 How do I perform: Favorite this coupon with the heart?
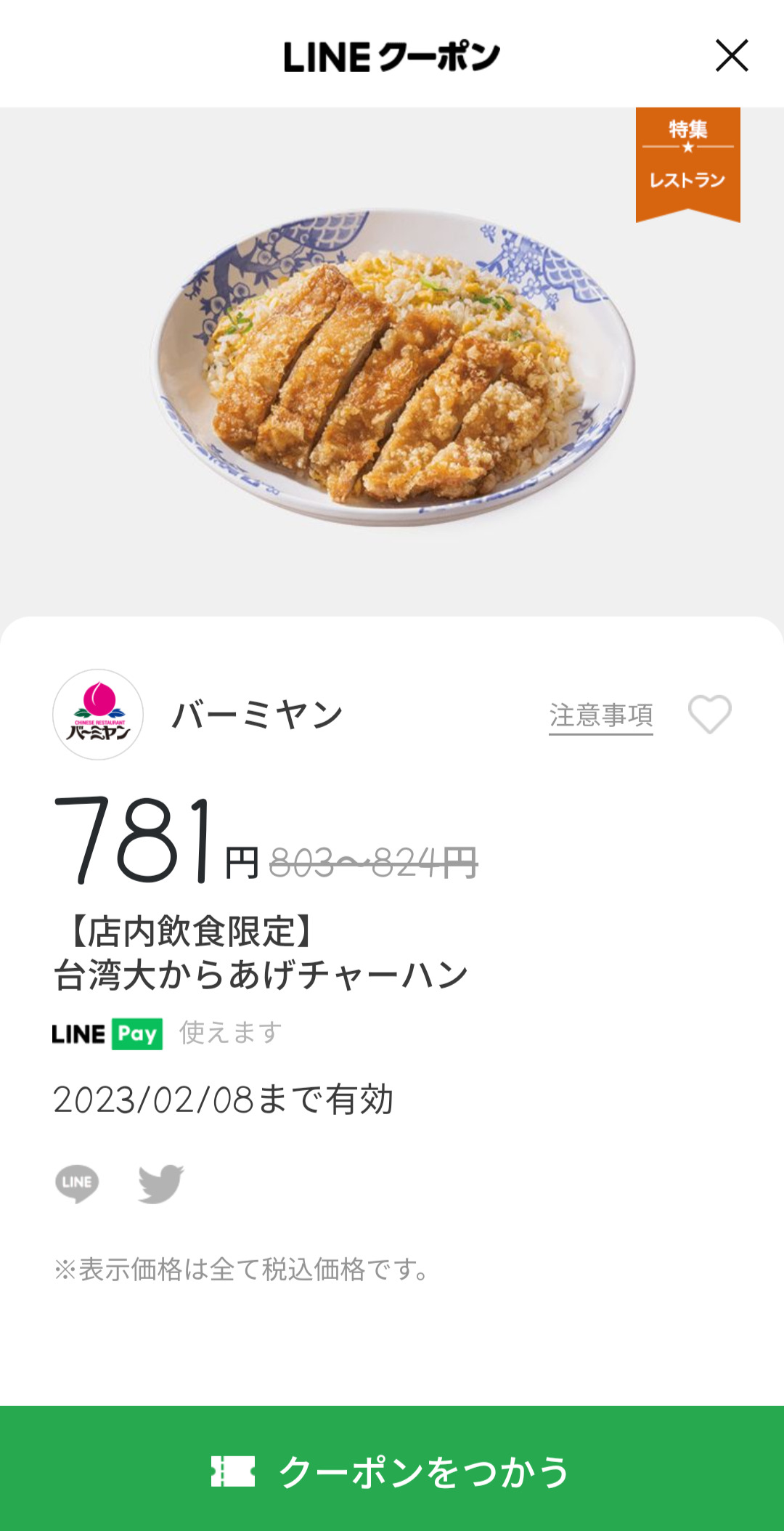coord(709,715)
